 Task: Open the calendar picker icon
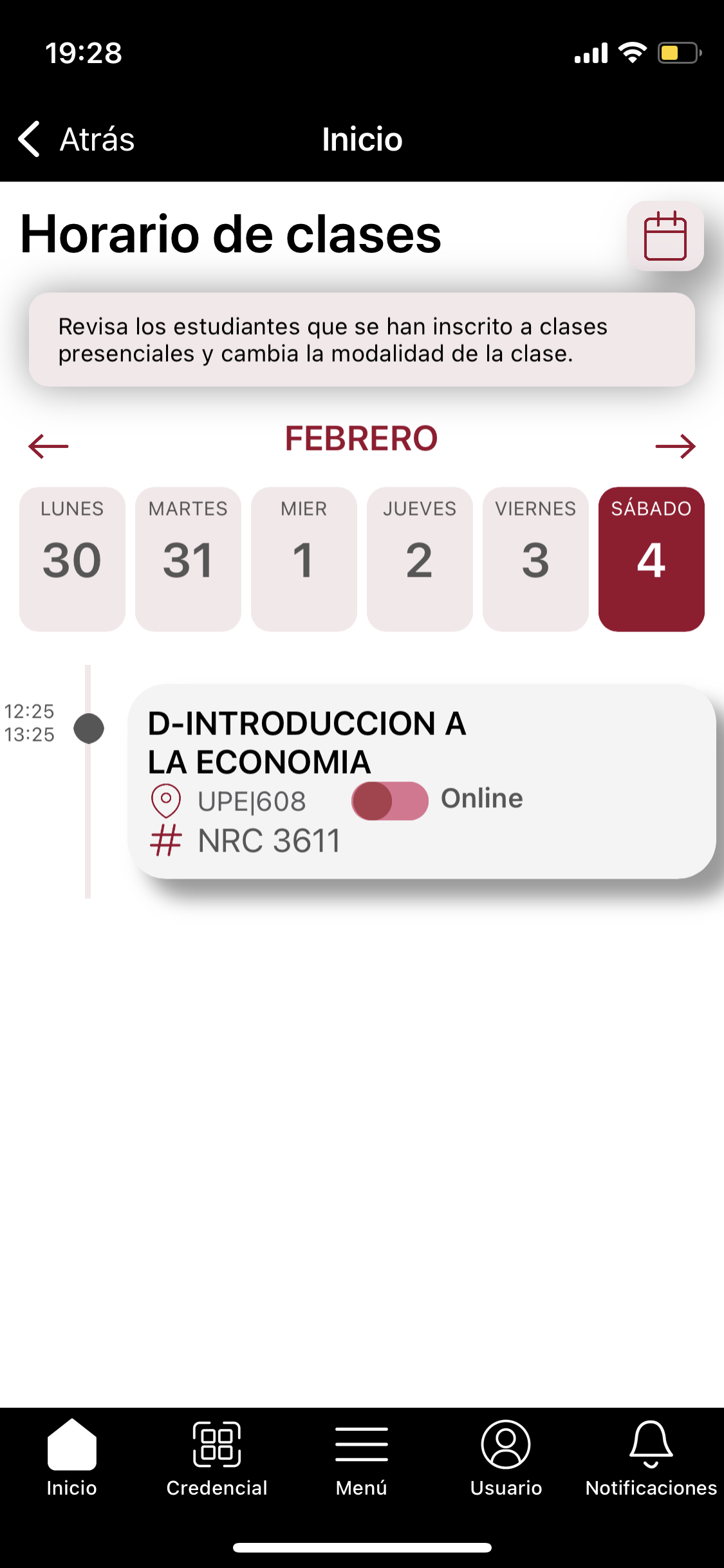[x=665, y=236]
